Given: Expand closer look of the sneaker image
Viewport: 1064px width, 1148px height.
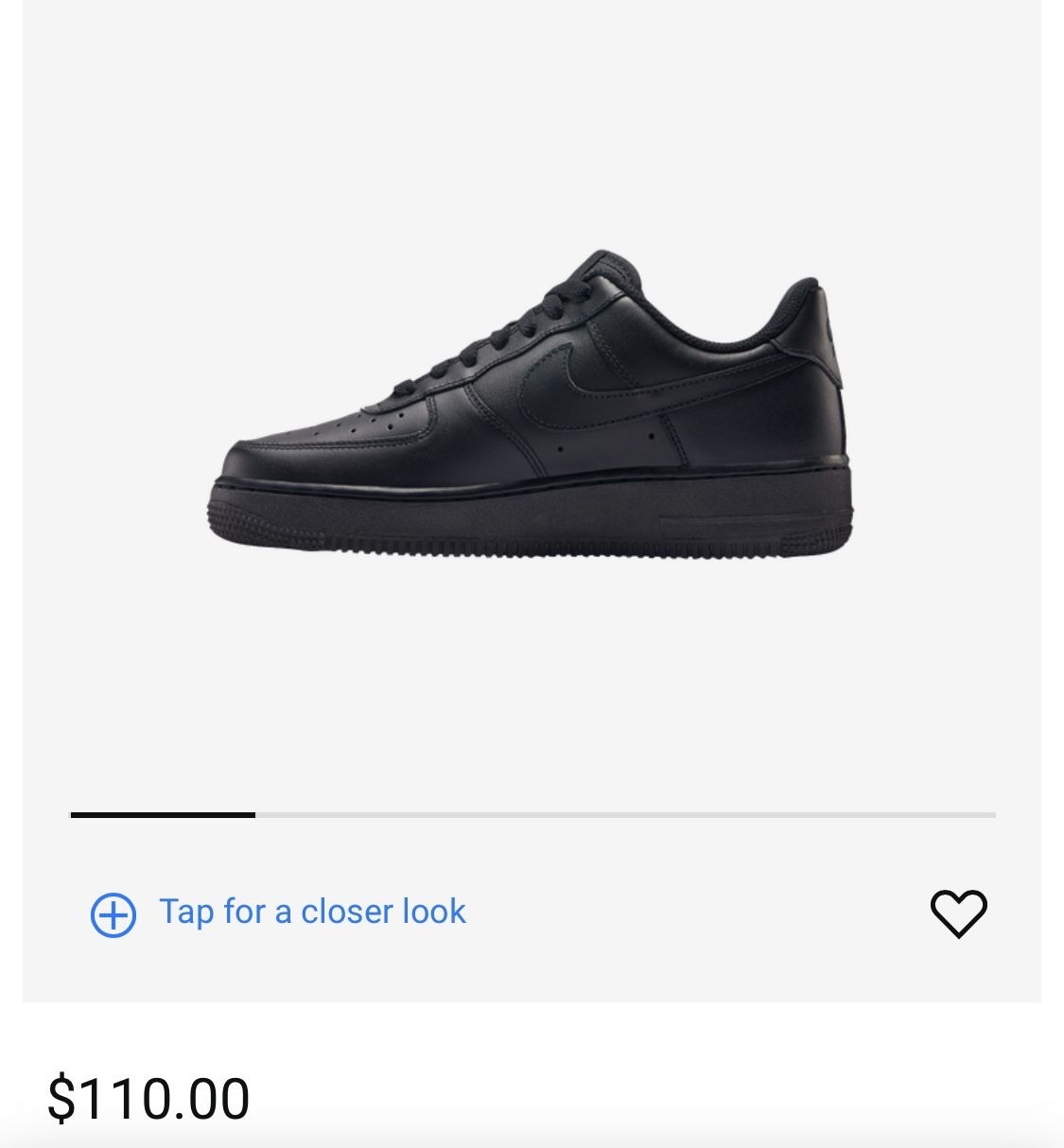Looking at the screenshot, I should 310,912.
